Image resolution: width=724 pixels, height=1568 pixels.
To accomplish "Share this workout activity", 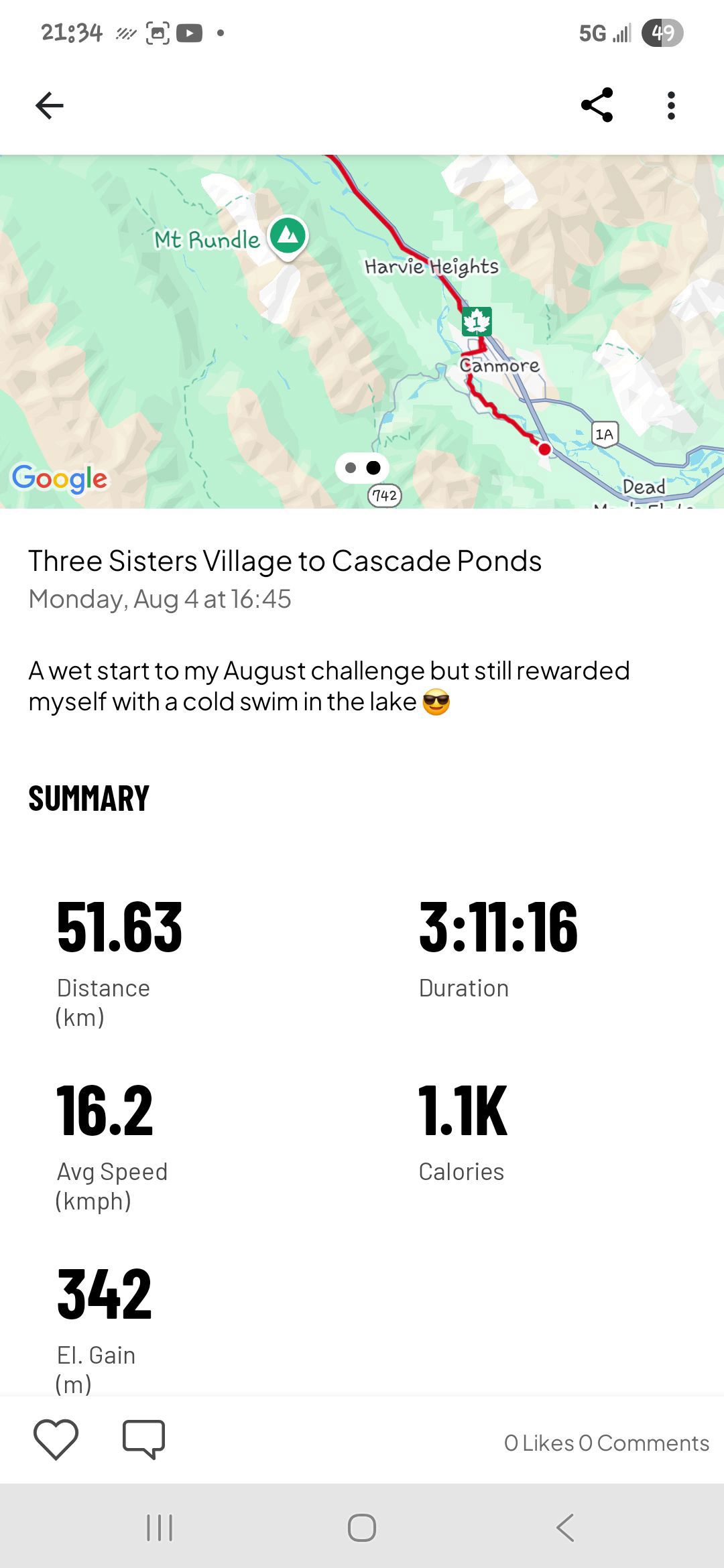I will click(x=597, y=105).
